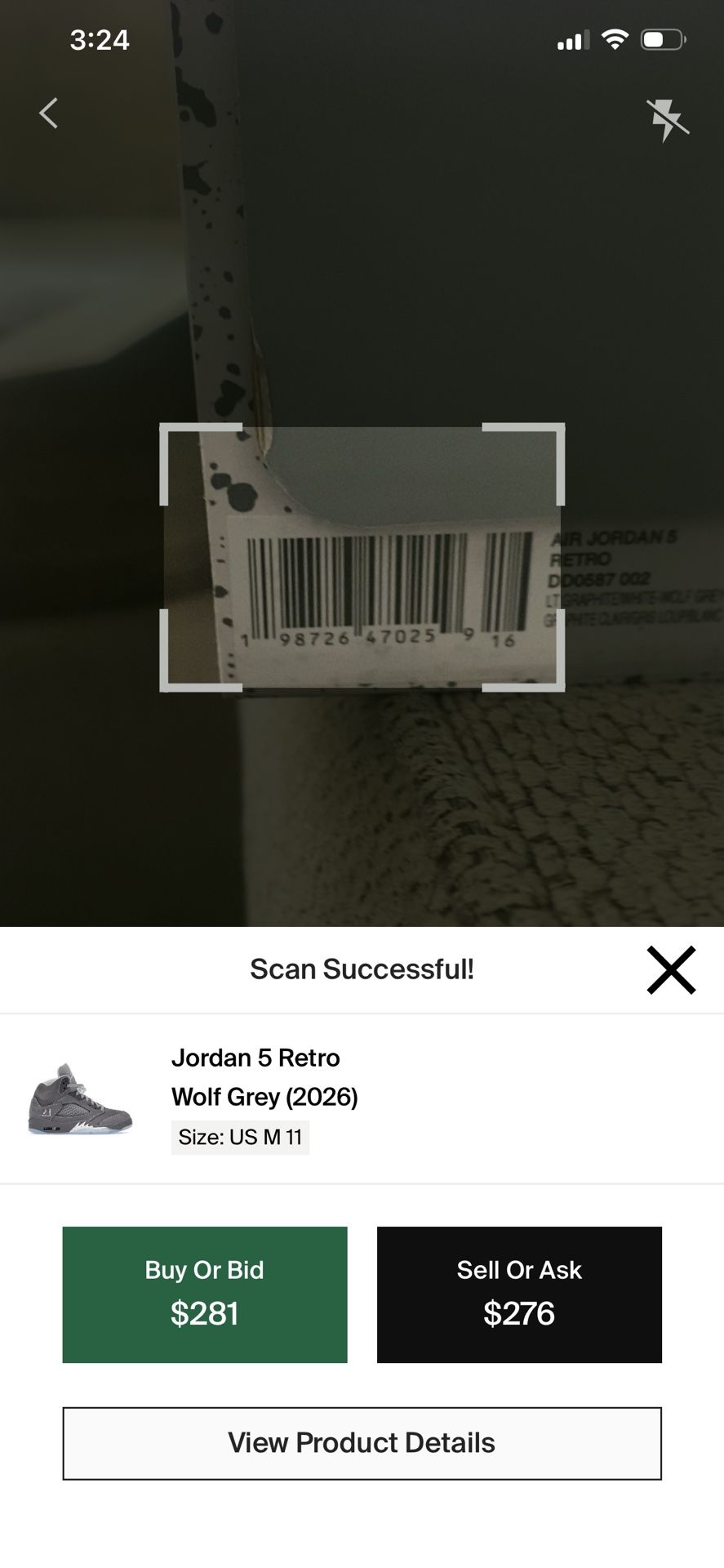This screenshot has height=1568, width=724.
Task: Toggle the camera flash
Action: click(668, 120)
